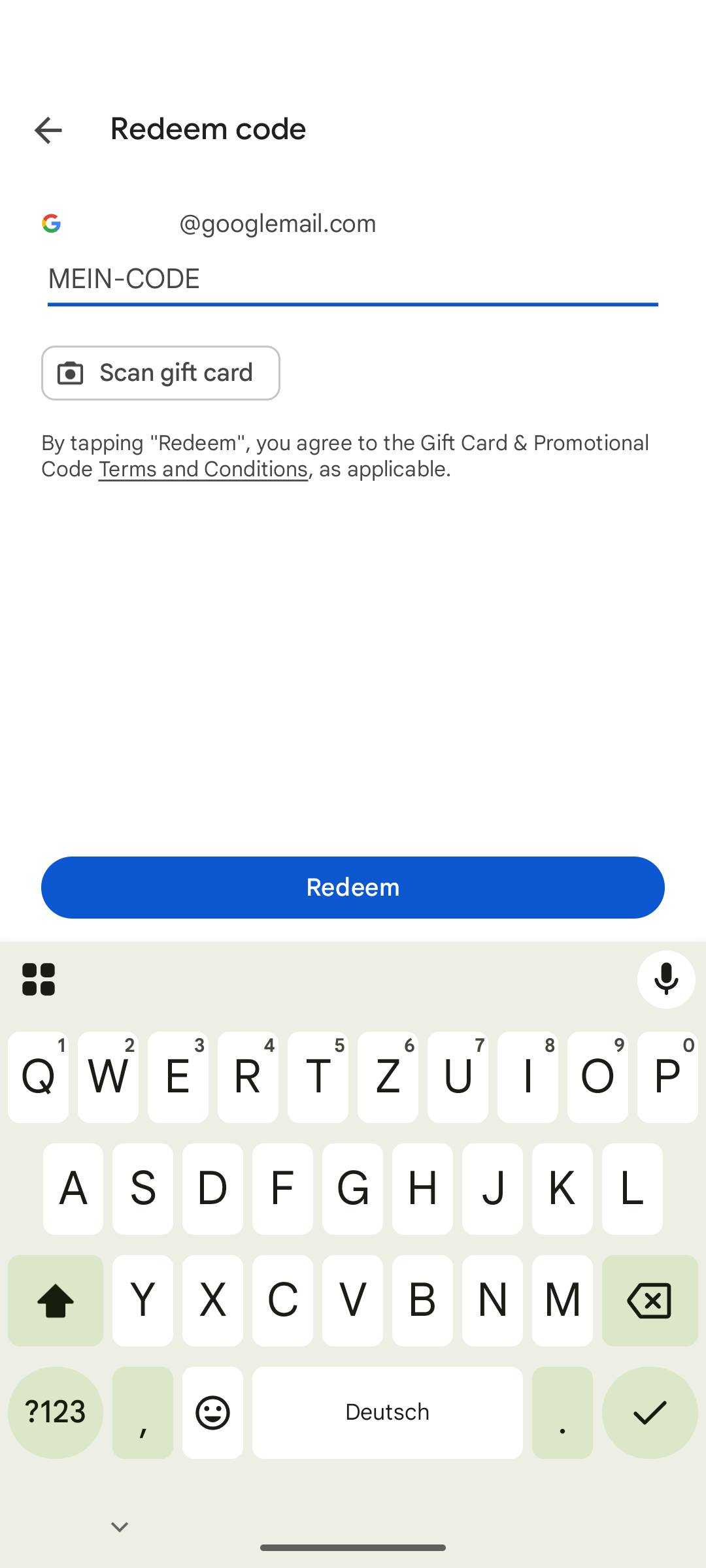
Task: Select the Scan gift card button
Action: (x=160, y=372)
